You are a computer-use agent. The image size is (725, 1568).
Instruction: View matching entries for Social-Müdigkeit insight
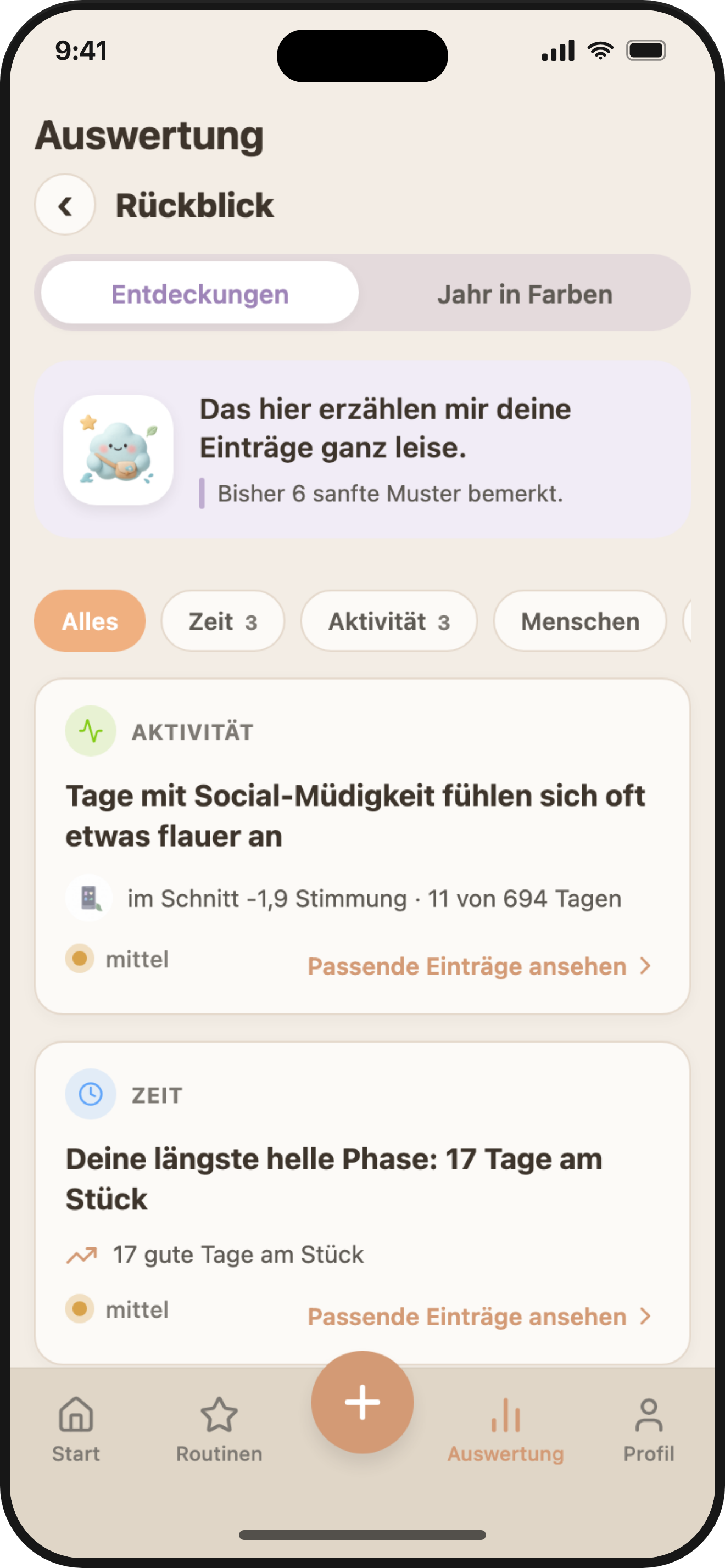click(x=479, y=966)
